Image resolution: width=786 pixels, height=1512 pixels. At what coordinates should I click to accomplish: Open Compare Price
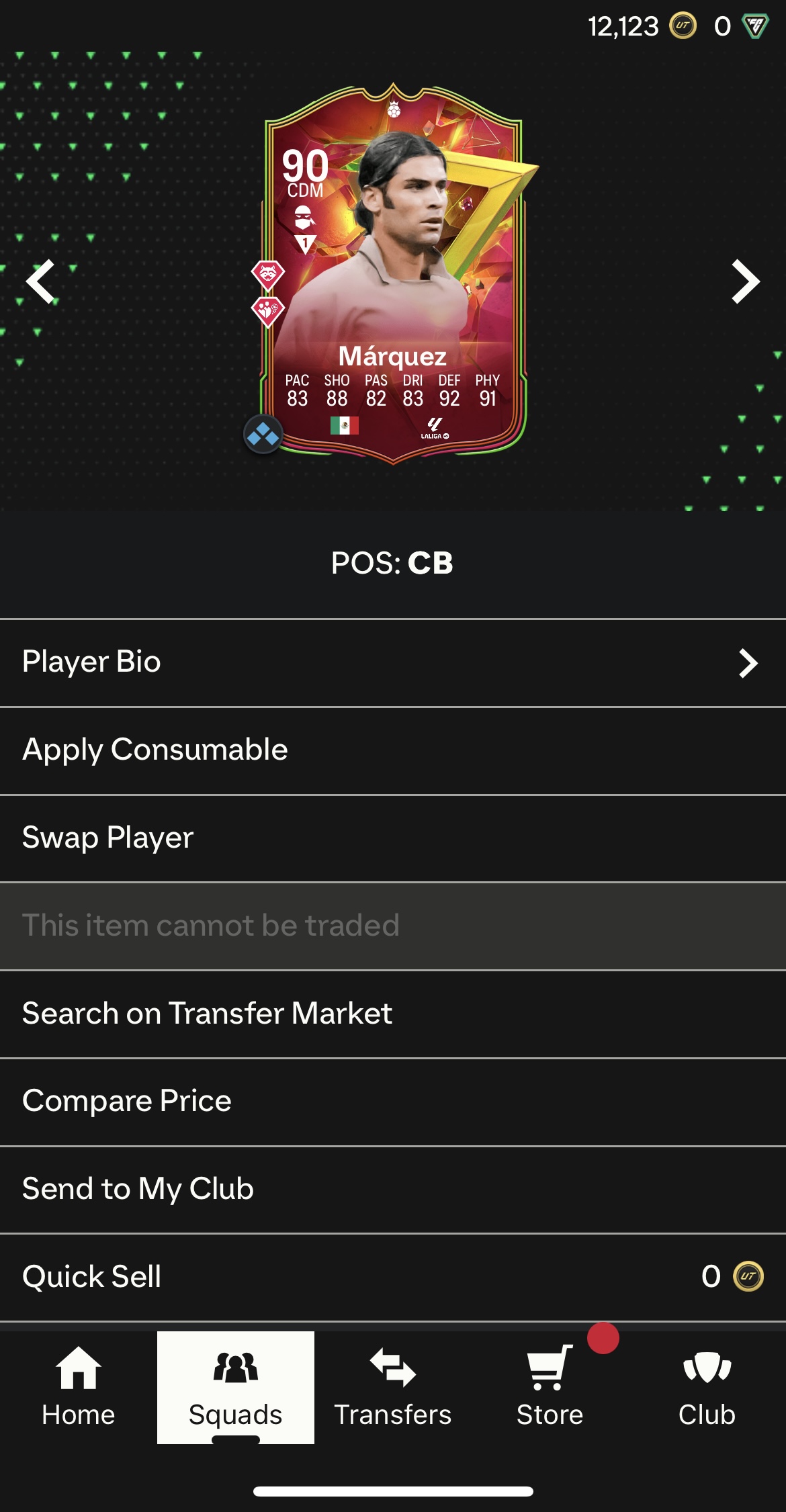393,1102
